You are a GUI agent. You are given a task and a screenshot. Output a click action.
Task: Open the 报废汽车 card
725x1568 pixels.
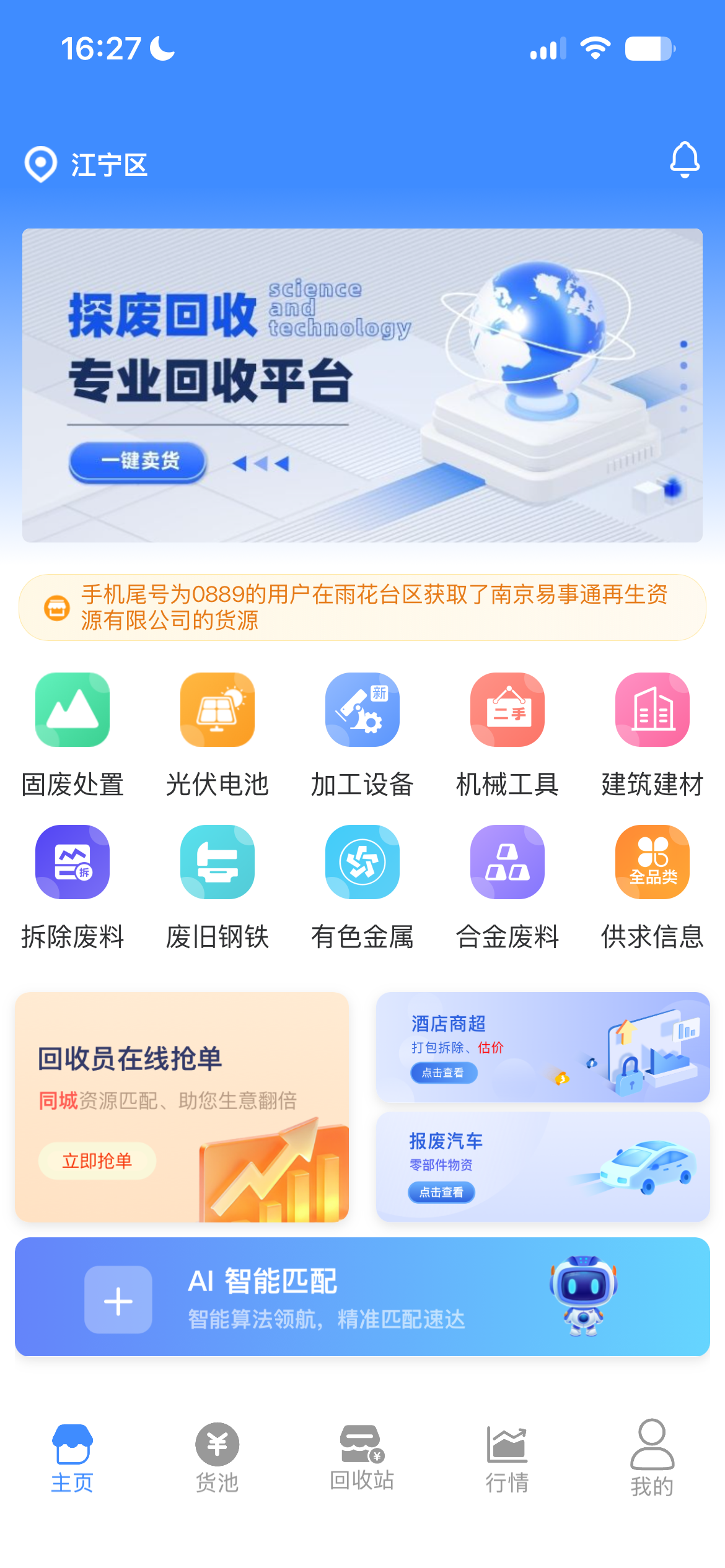[x=543, y=1167]
